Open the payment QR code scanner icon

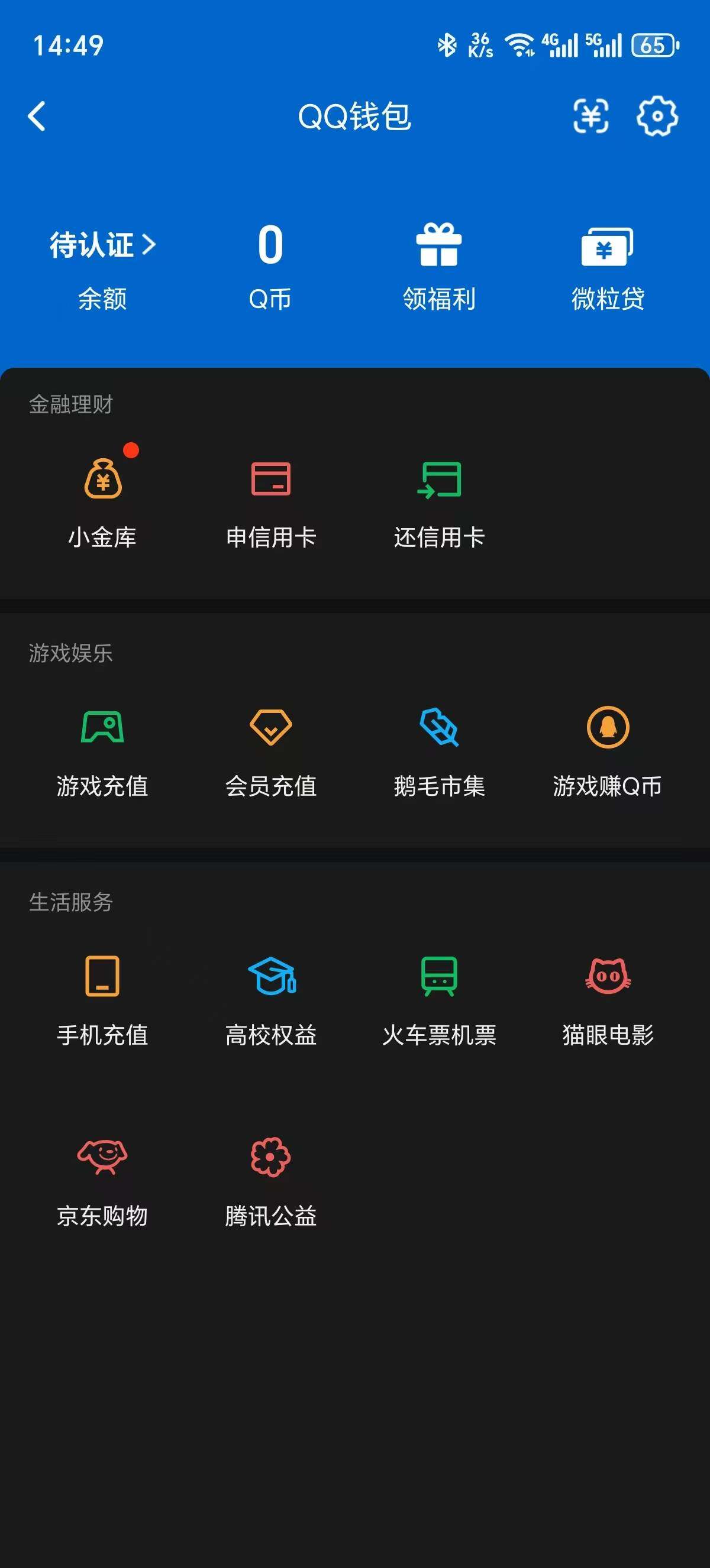coord(590,116)
